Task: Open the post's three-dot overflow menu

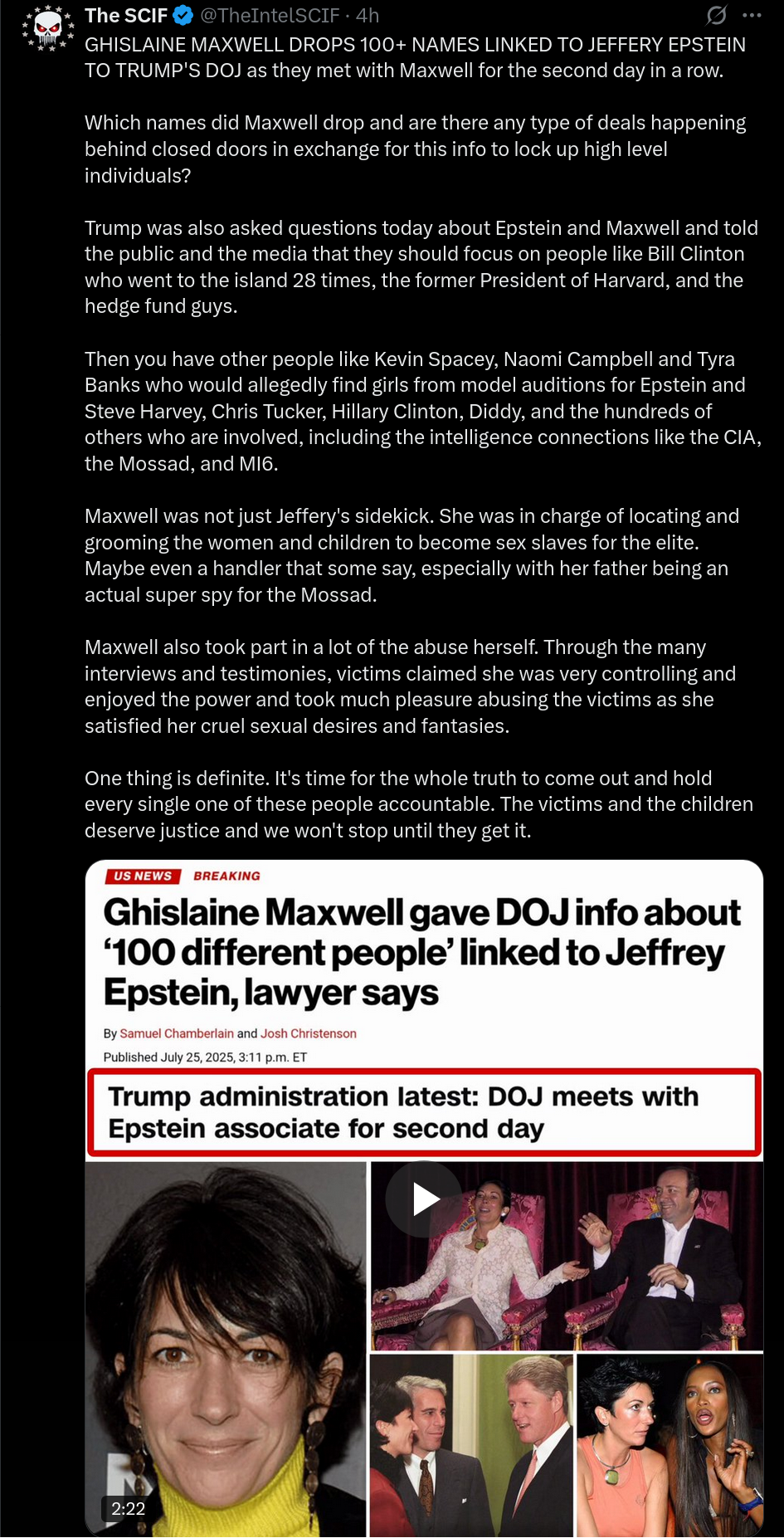Action: (x=752, y=15)
